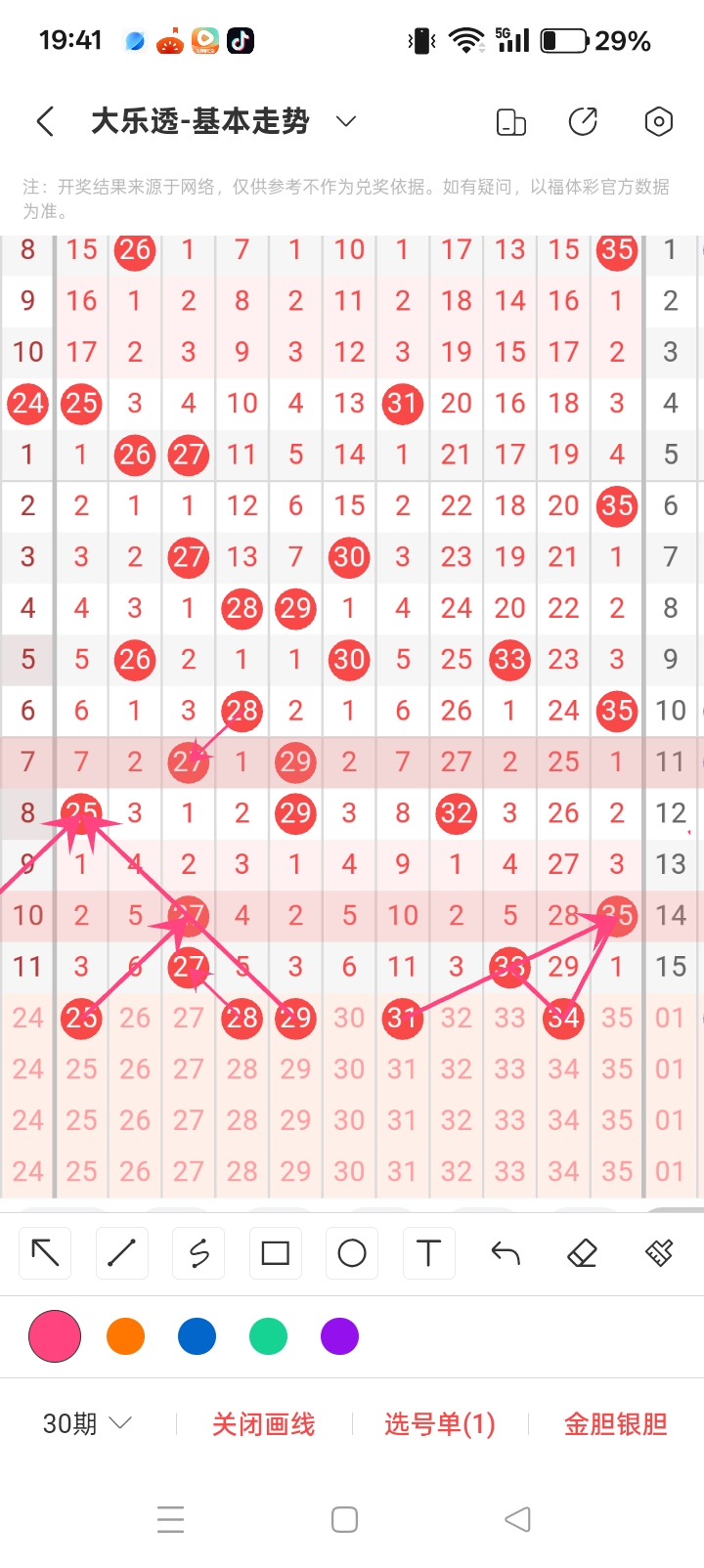Undo the last drawing stroke

point(506,1253)
